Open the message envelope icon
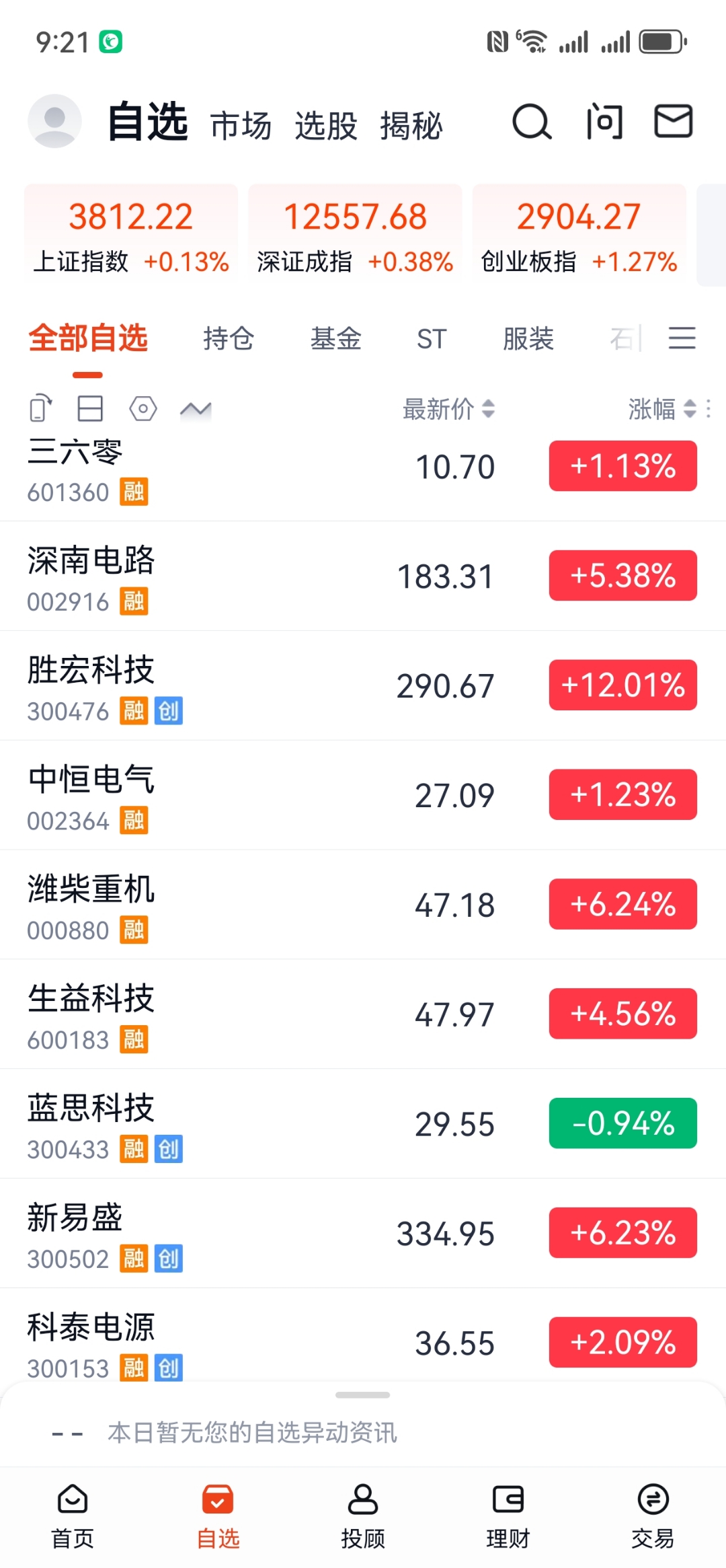726x1568 pixels. pyautogui.click(x=672, y=122)
